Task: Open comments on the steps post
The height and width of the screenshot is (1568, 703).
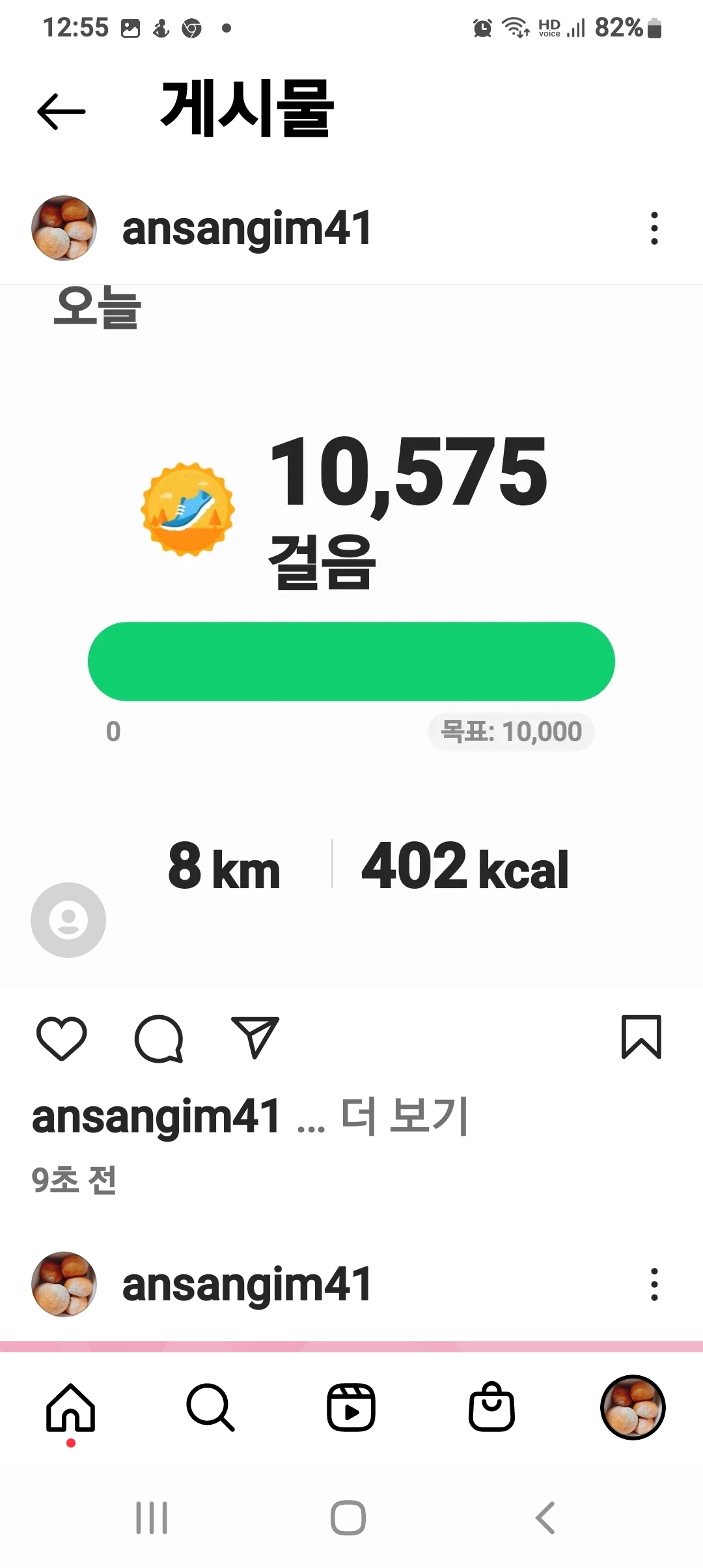Action: click(x=158, y=1038)
